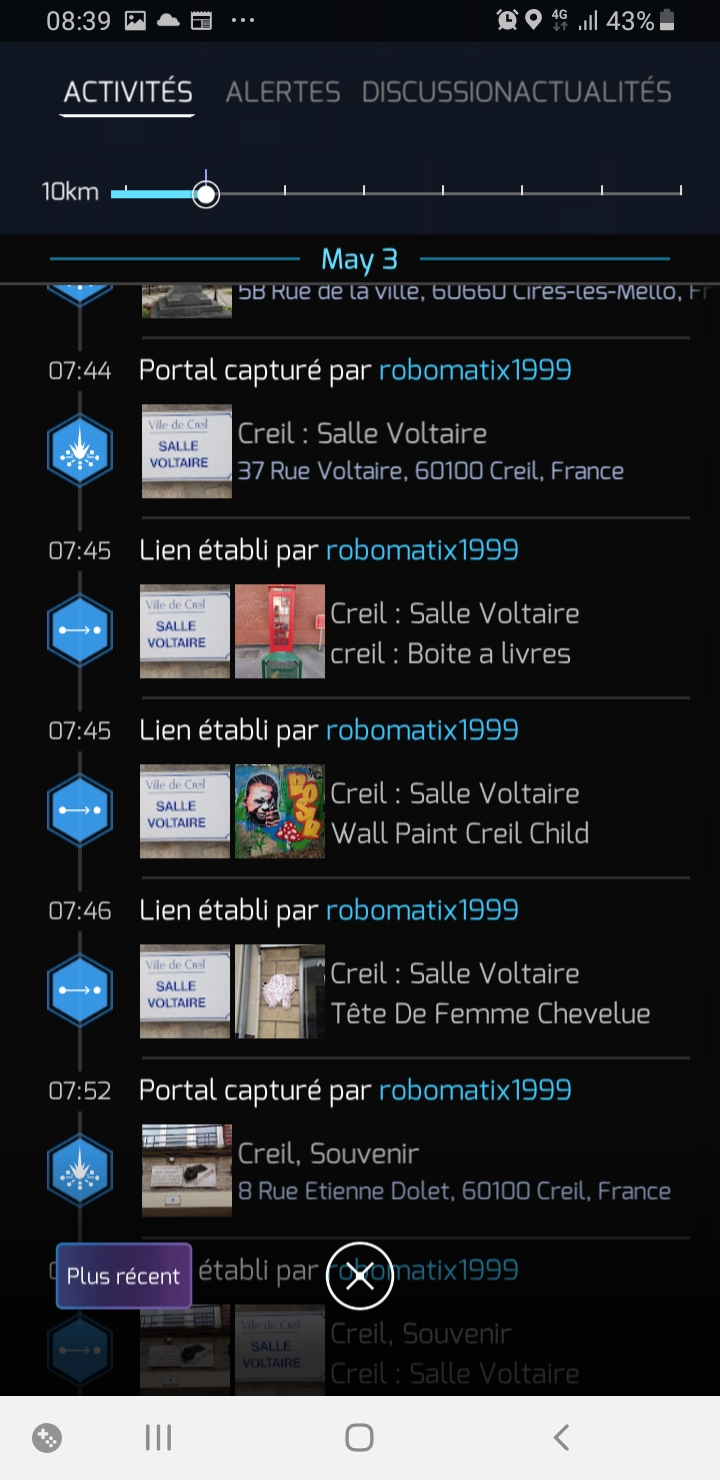
Task: Open recent apps from the navigation bar
Action: coord(158,1438)
